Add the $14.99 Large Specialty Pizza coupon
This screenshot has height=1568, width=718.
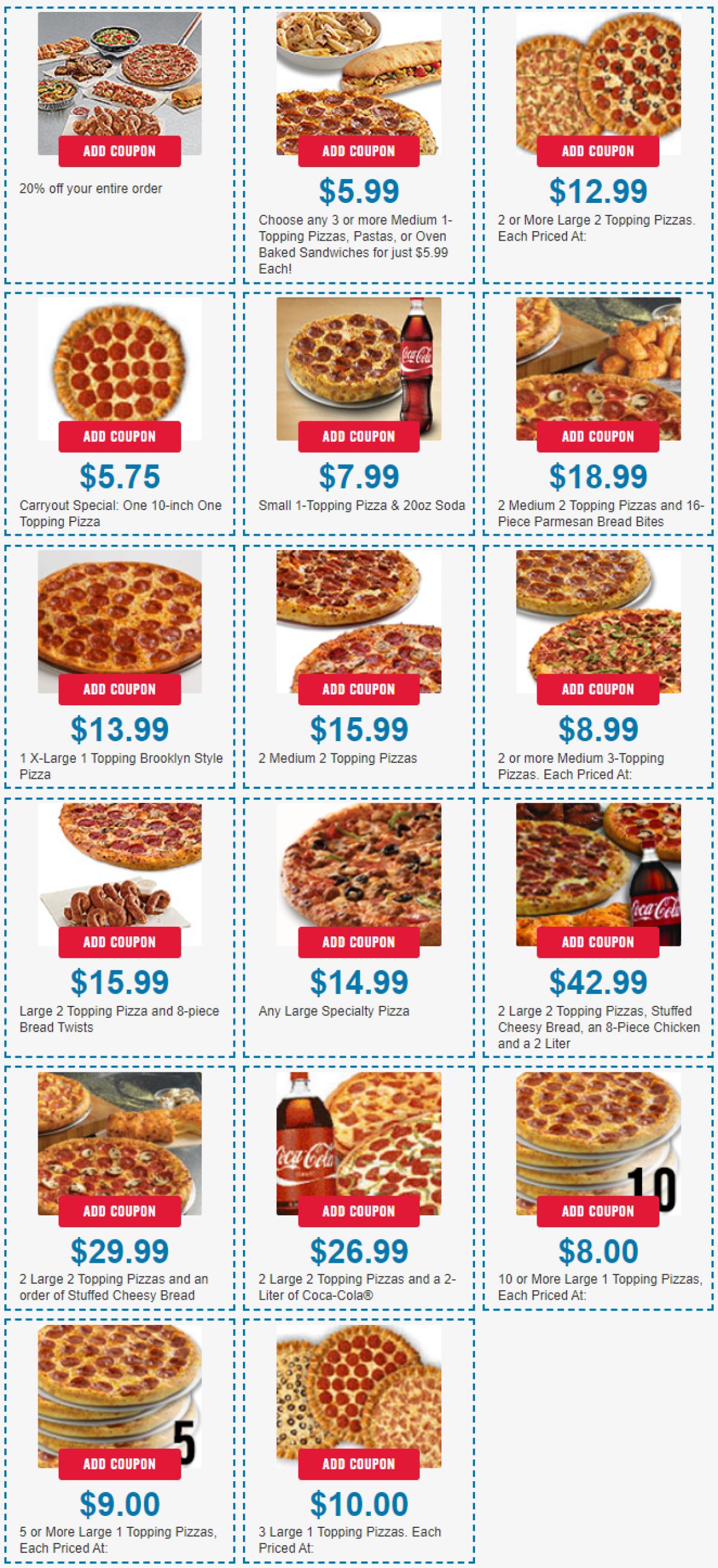[x=358, y=942]
